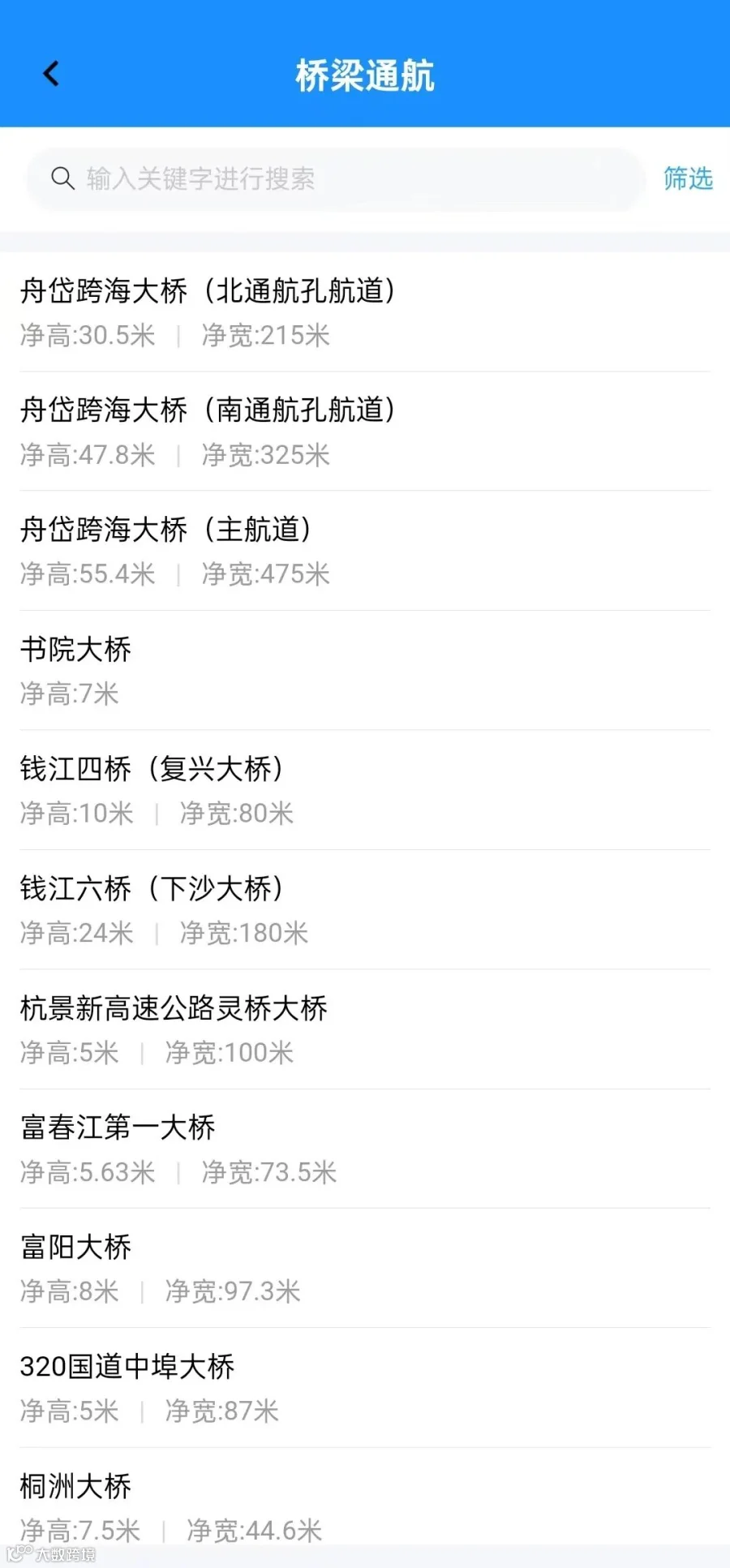Screen dimensions: 730x1568
Task: Open the 筛选 filter option
Action: (688, 178)
